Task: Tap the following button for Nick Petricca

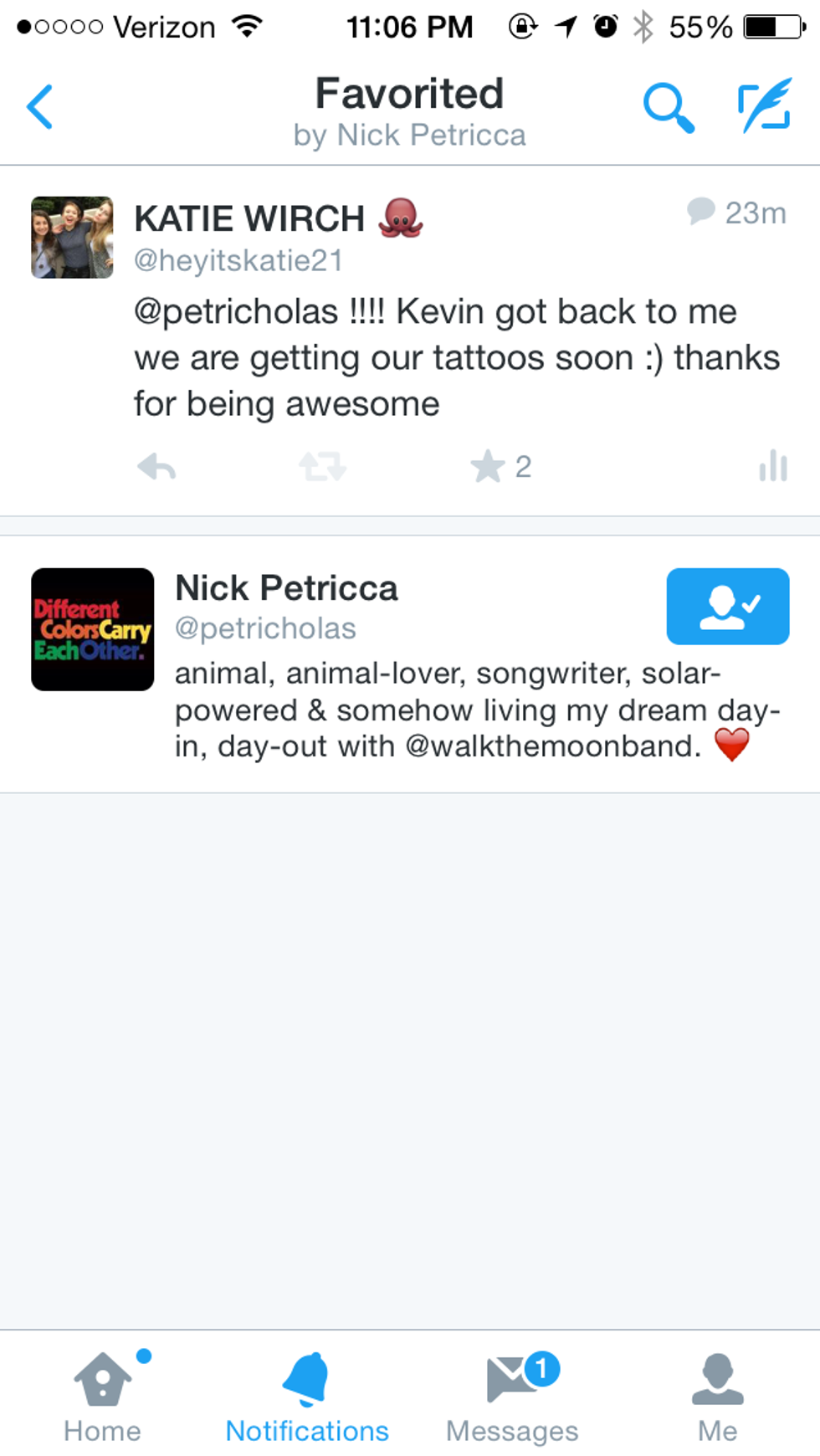Action: tap(727, 607)
